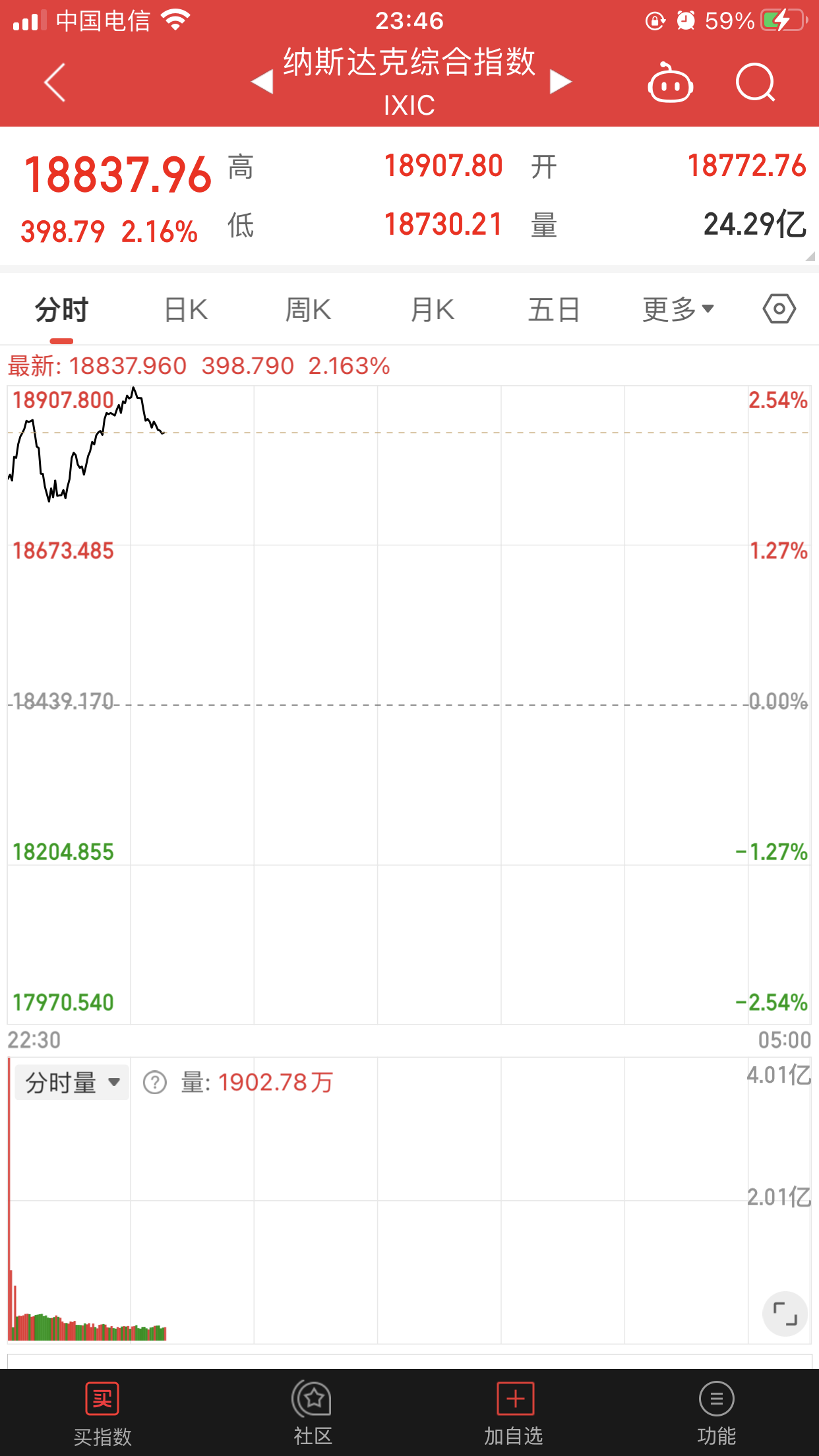Tap the question mark help icon
The image size is (819, 1456).
155,1083
